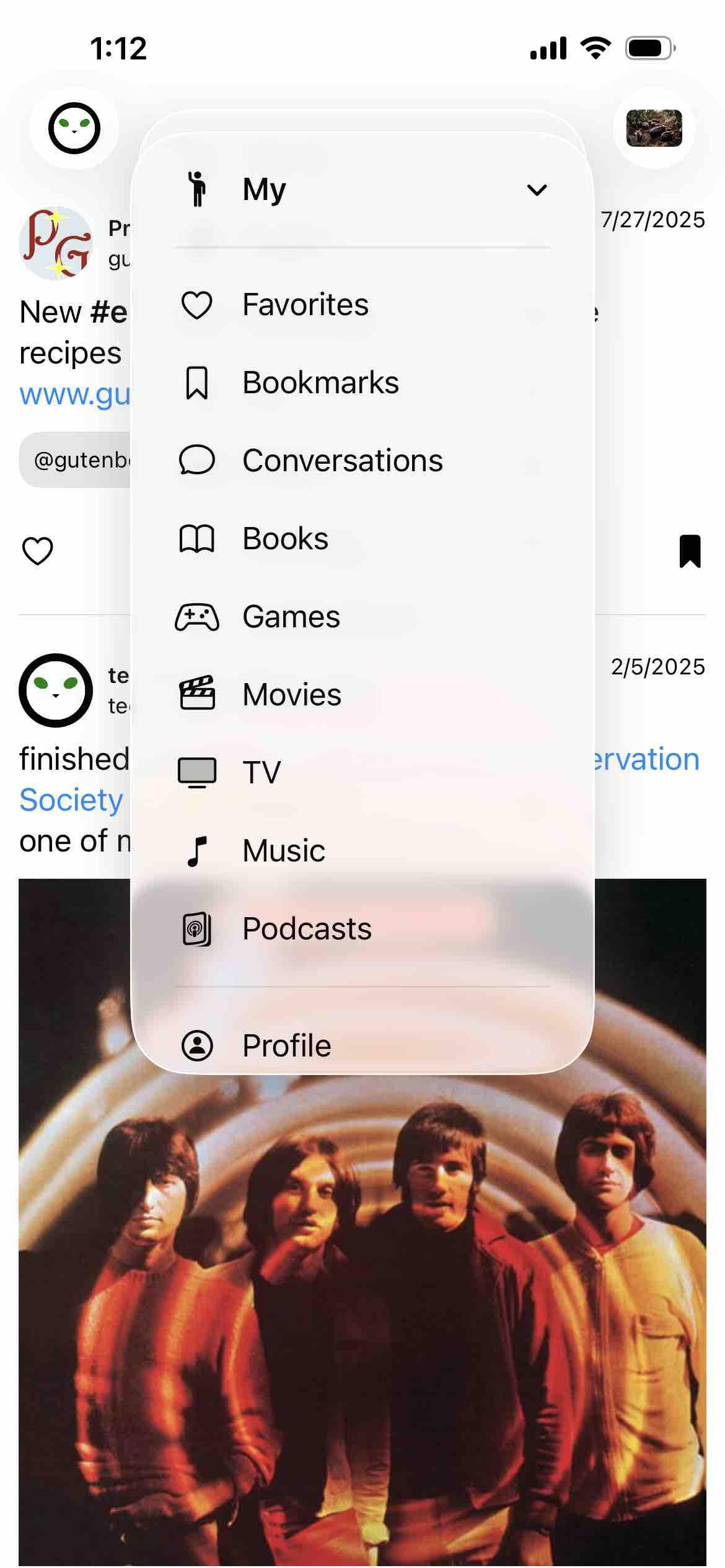The height and width of the screenshot is (1568, 725).
Task: Open Profile from the menu
Action: coord(286,1045)
